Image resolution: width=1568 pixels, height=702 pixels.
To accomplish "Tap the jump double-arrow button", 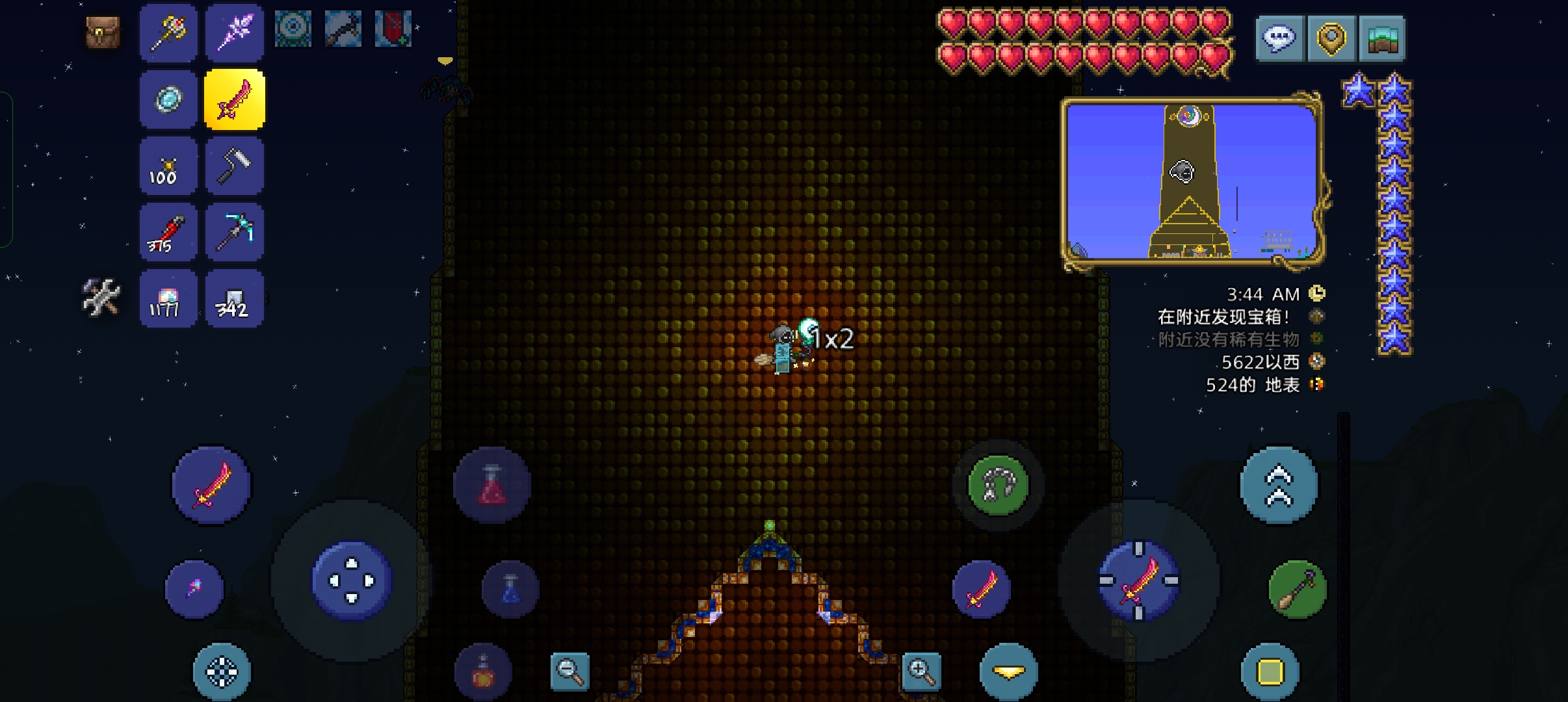I will click(1279, 485).
